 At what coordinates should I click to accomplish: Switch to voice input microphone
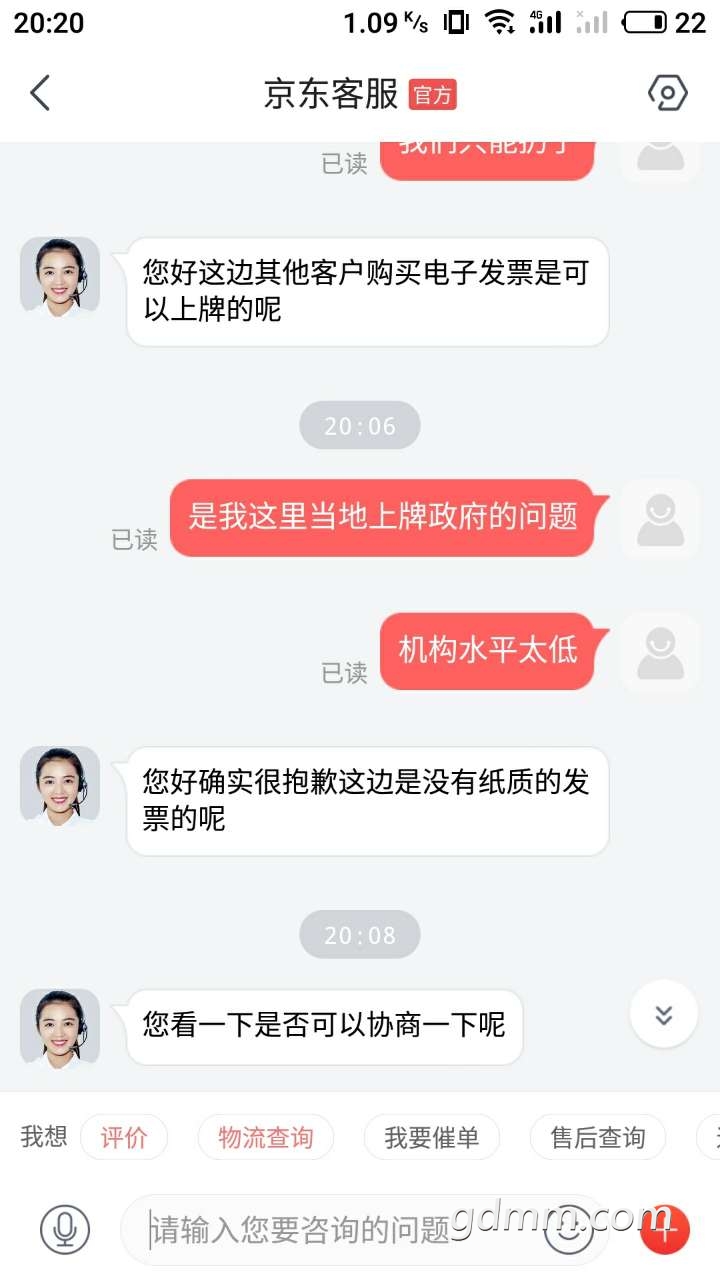coord(65,1229)
